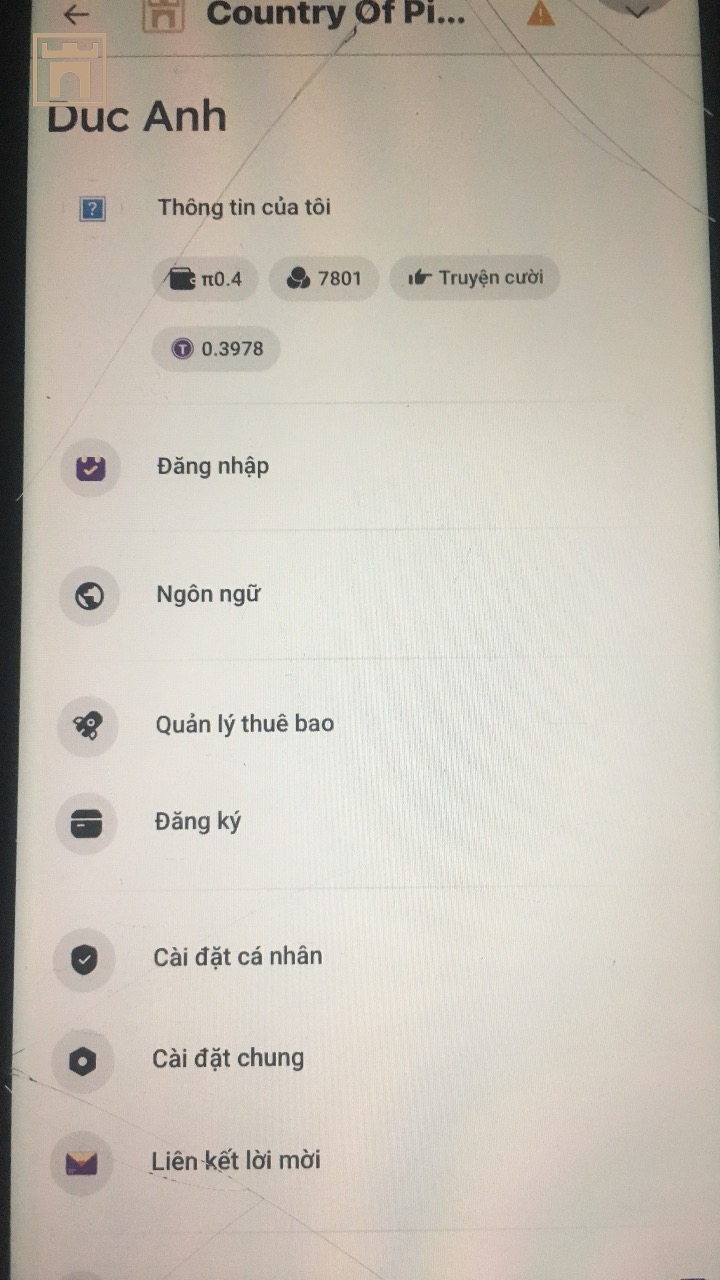Go back using the top arrow
The width and height of the screenshot is (720, 1280).
click(x=76, y=14)
